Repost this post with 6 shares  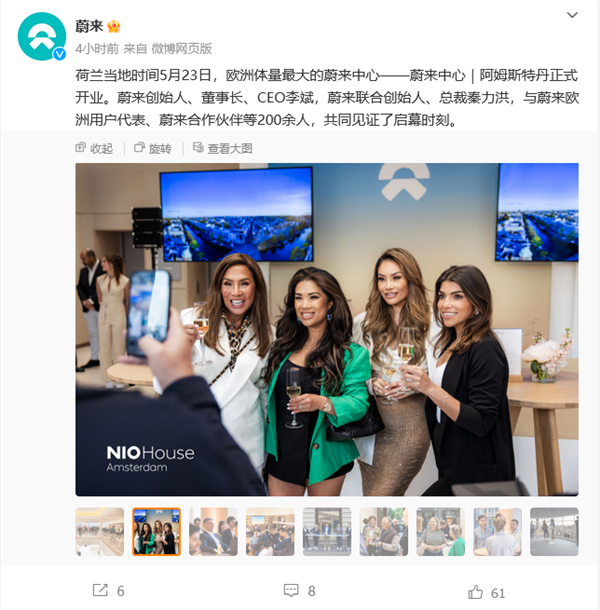click(x=110, y=591)
